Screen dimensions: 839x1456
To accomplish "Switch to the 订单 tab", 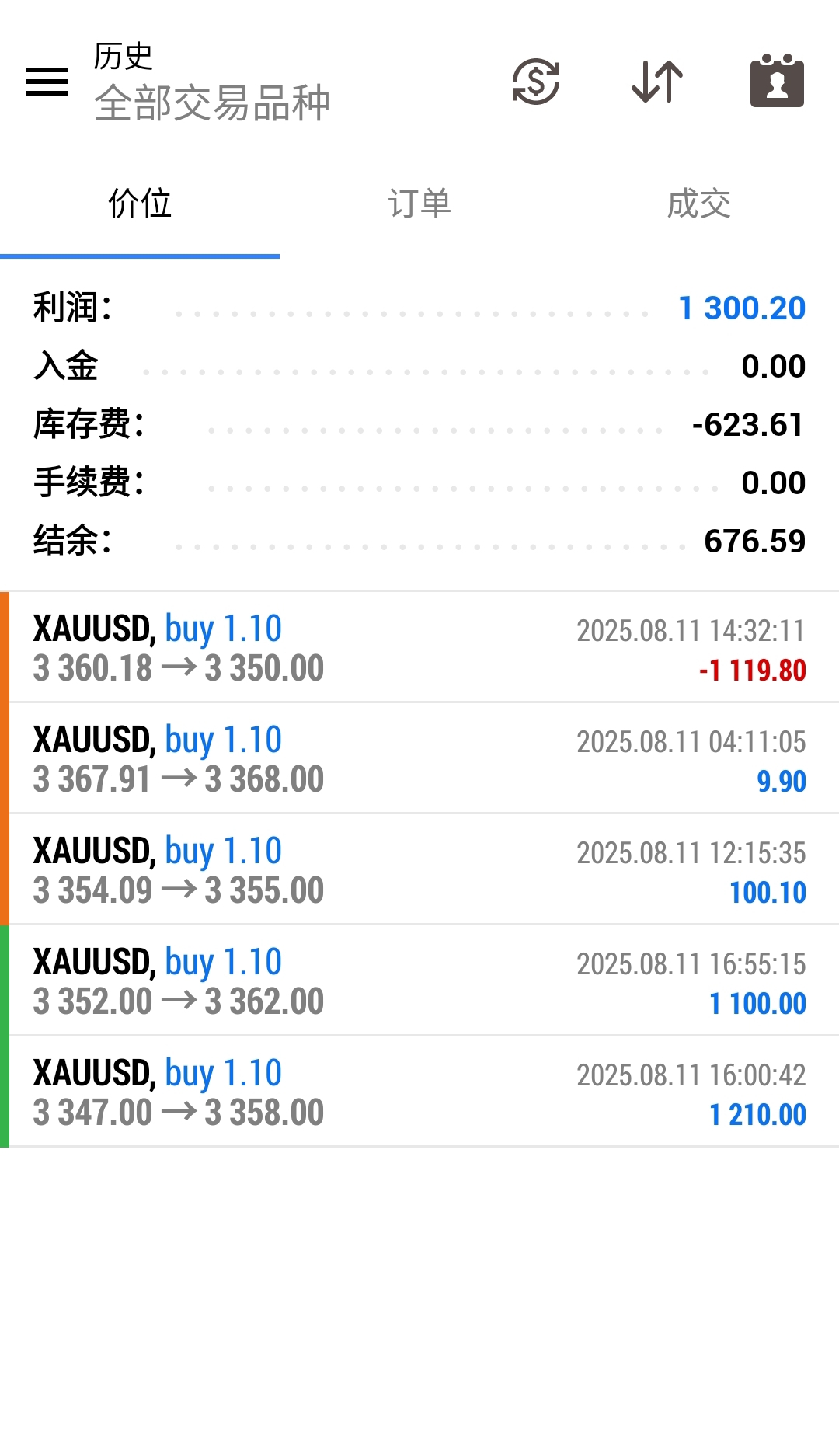I will [x=419, y=204].
